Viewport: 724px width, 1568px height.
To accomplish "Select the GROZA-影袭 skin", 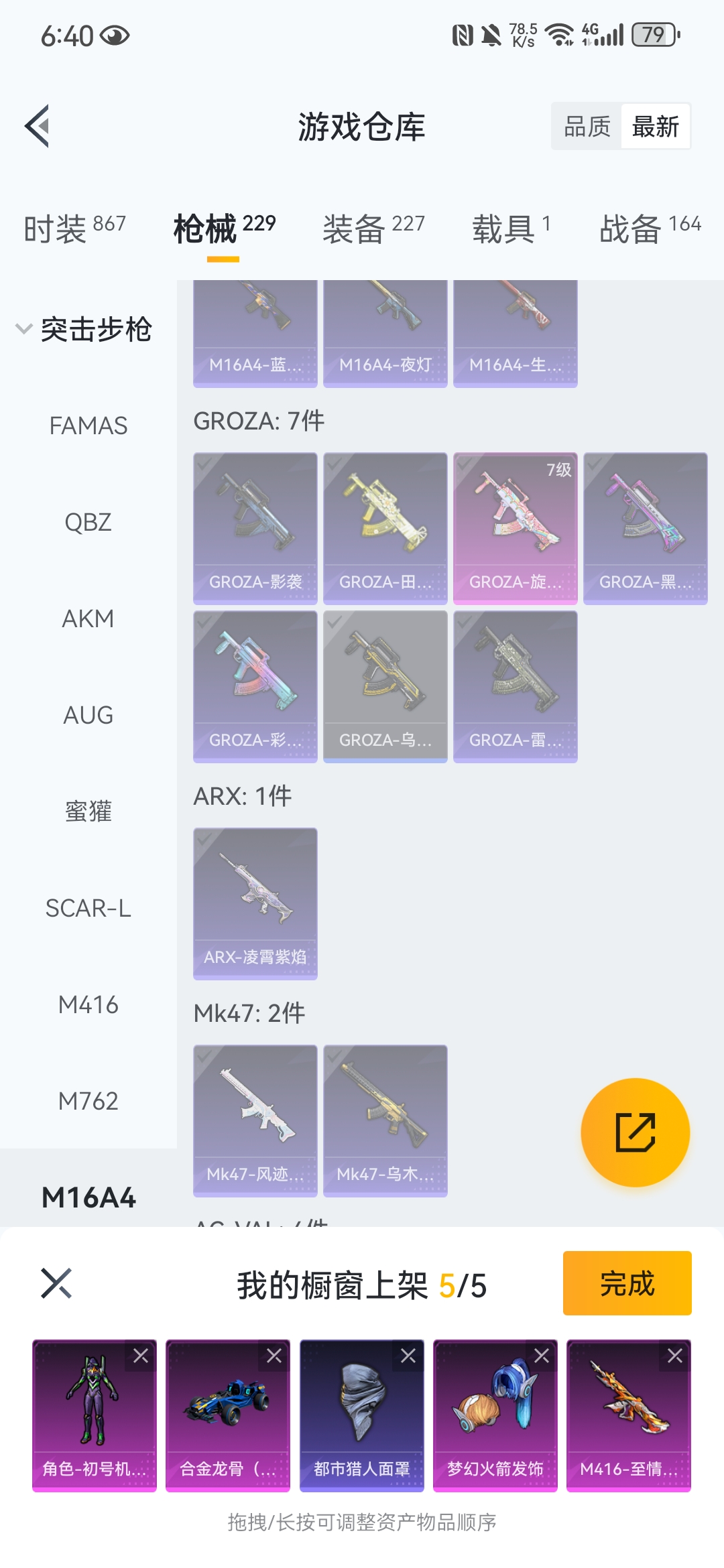I will click(x=255, y=528).
